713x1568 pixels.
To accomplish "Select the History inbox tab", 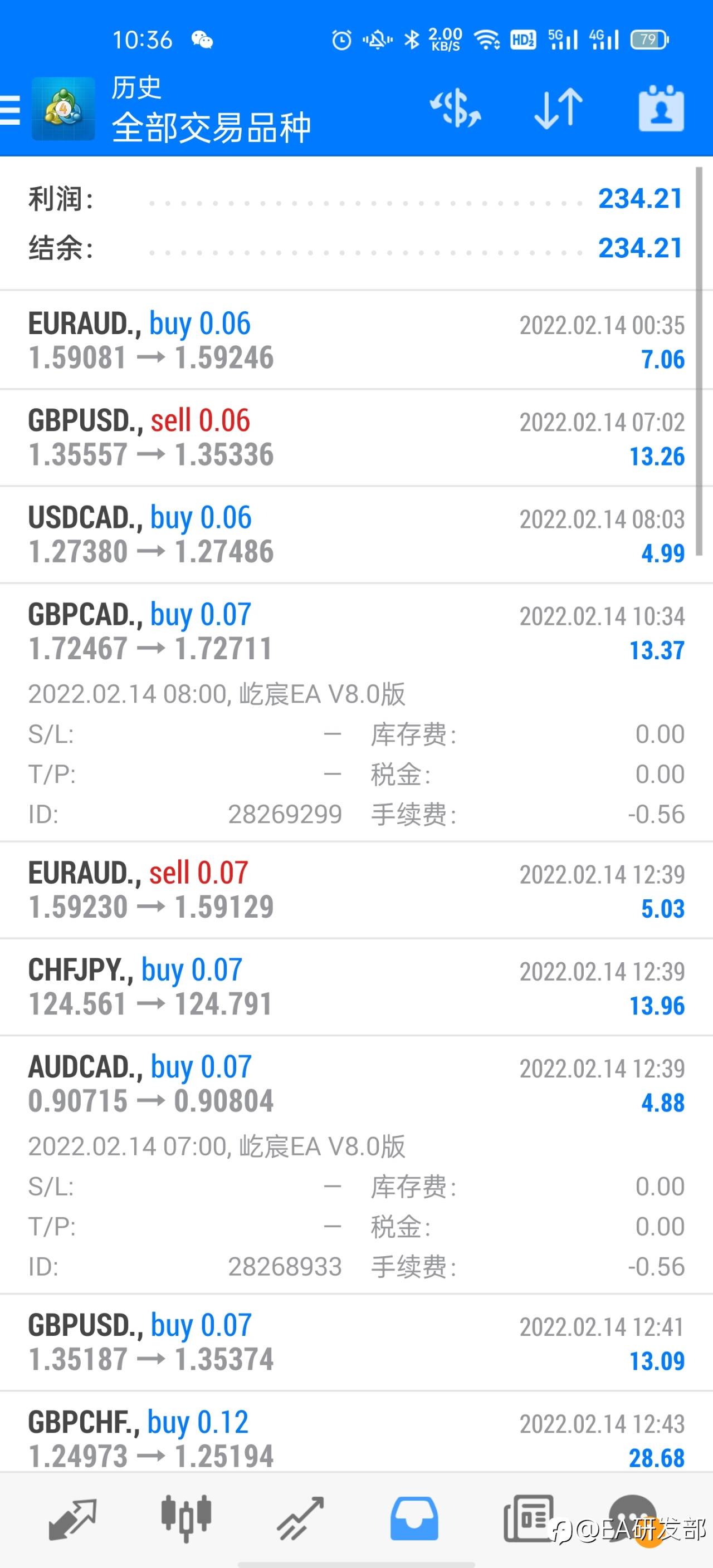I will (414, 1520).
